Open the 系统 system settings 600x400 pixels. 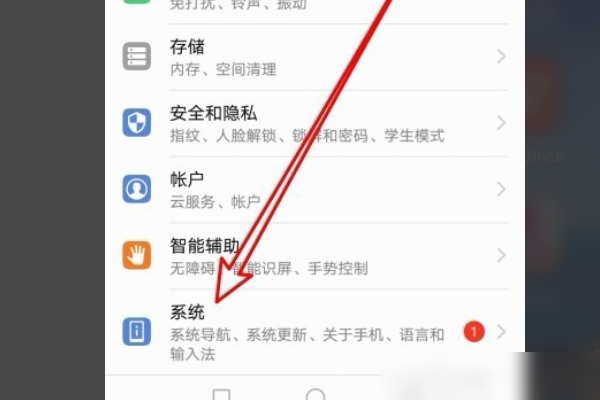pyautogui.click(x=300, y=331)
